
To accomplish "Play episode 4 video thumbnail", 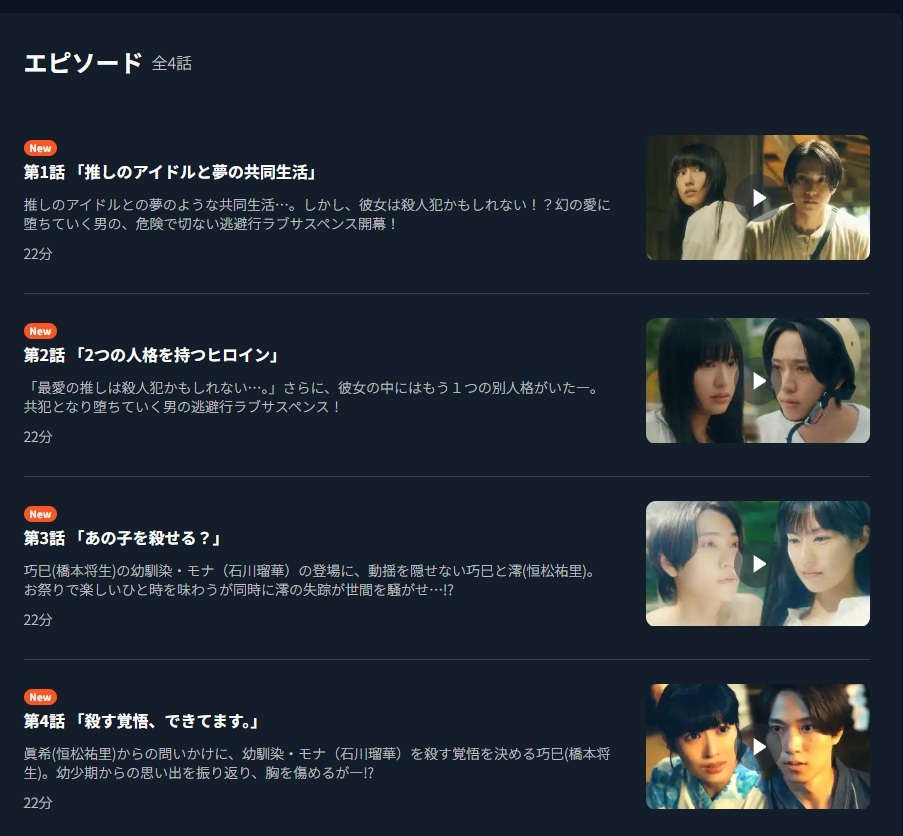I will pyautogui.click(x=758, y=747).
